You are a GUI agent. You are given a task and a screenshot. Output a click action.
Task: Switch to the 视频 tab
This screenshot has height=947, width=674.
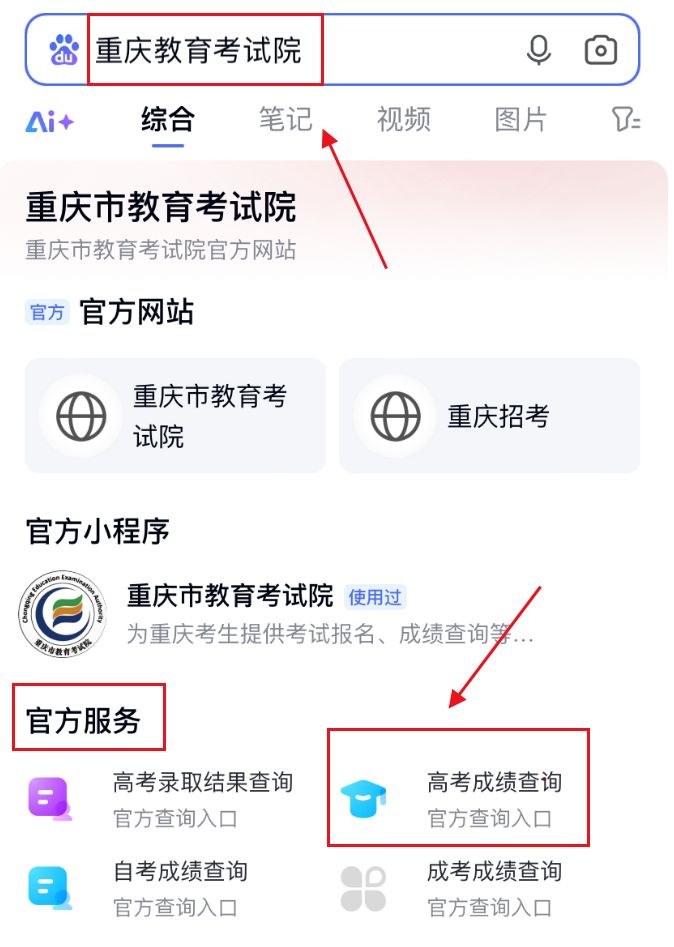(x=403, y=120)
